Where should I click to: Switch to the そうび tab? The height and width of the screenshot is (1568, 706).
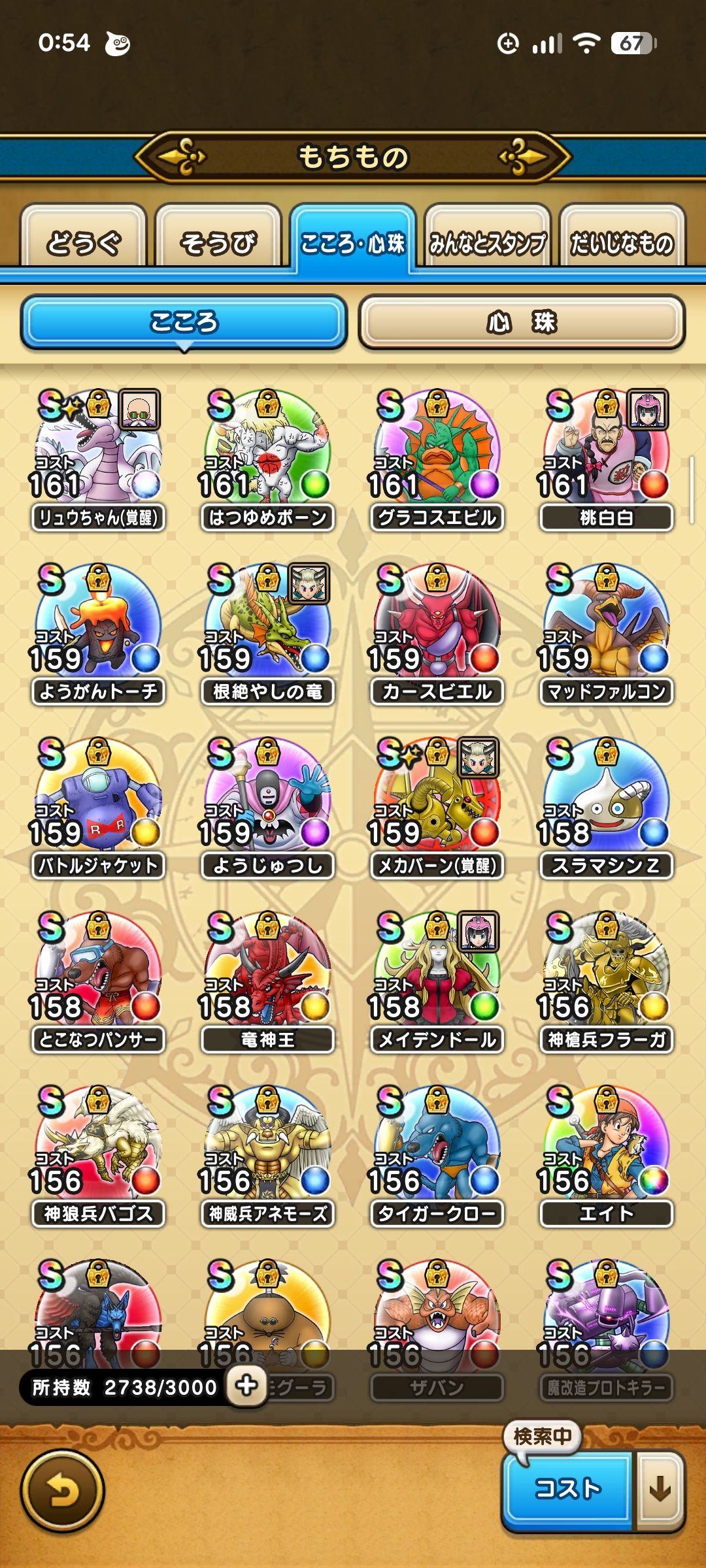click(218, 242)
